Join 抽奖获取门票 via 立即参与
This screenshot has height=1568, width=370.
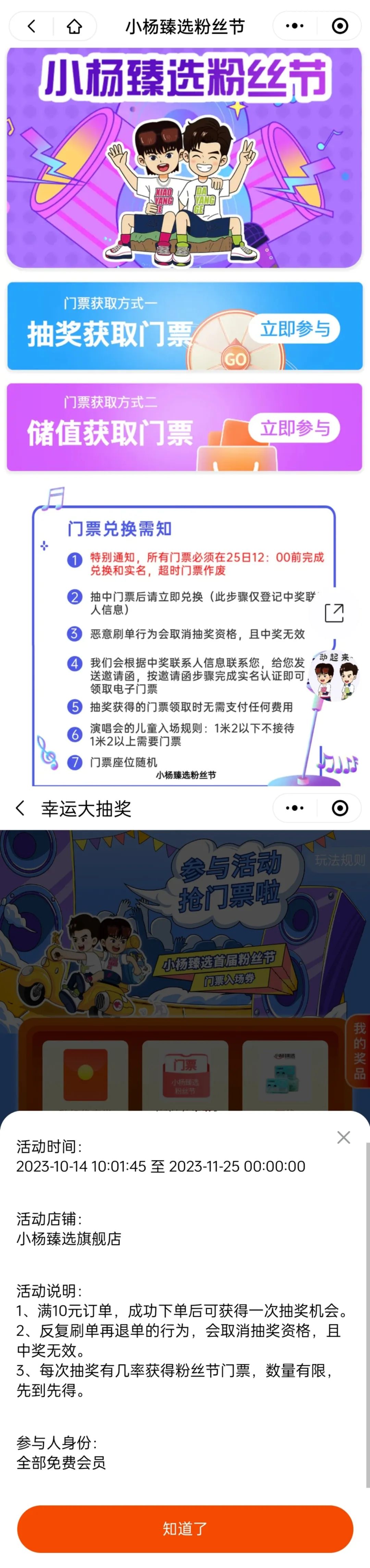(x=295, y=329)
